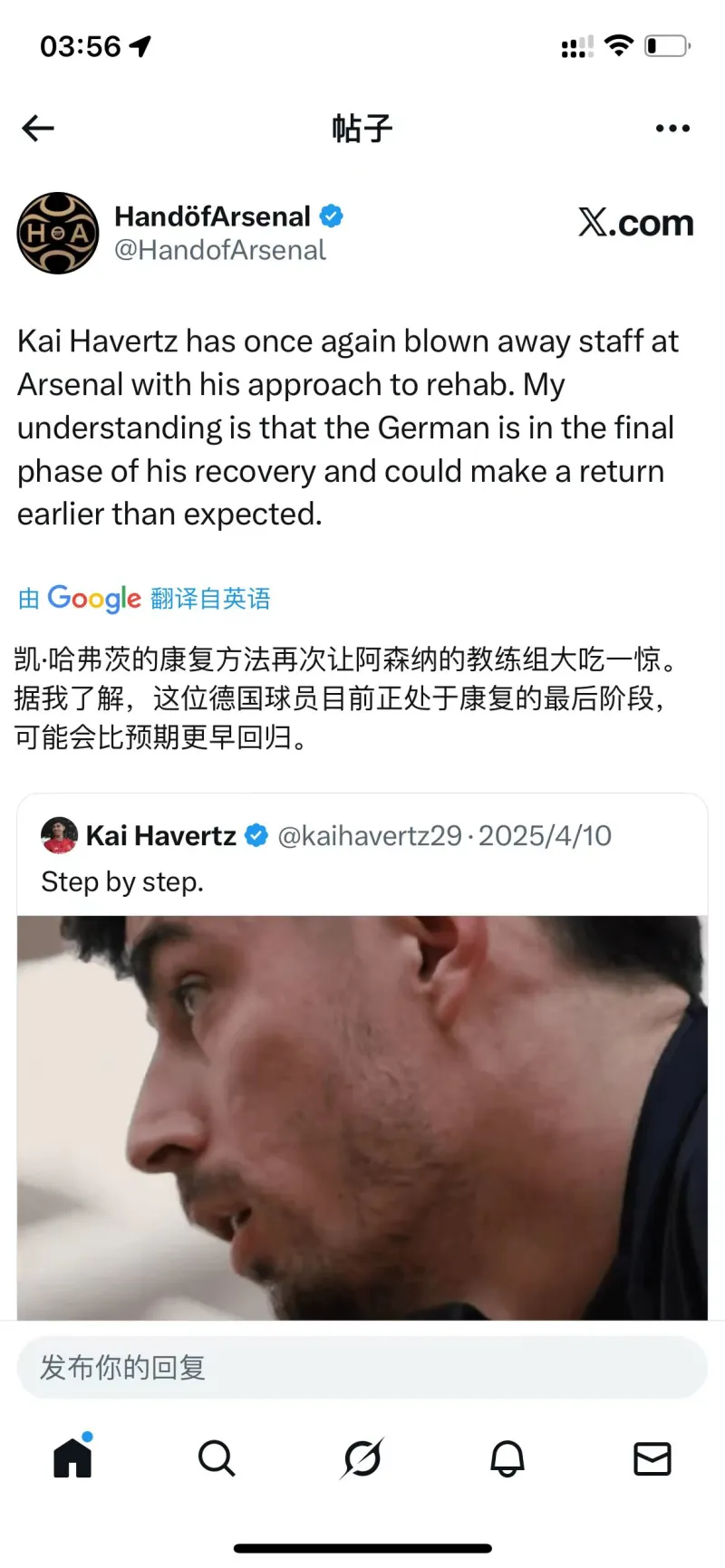Tap the Google translated-from-English link
Image resolution: width=725 pixels, height=1568 pixels.
[145, 599]
